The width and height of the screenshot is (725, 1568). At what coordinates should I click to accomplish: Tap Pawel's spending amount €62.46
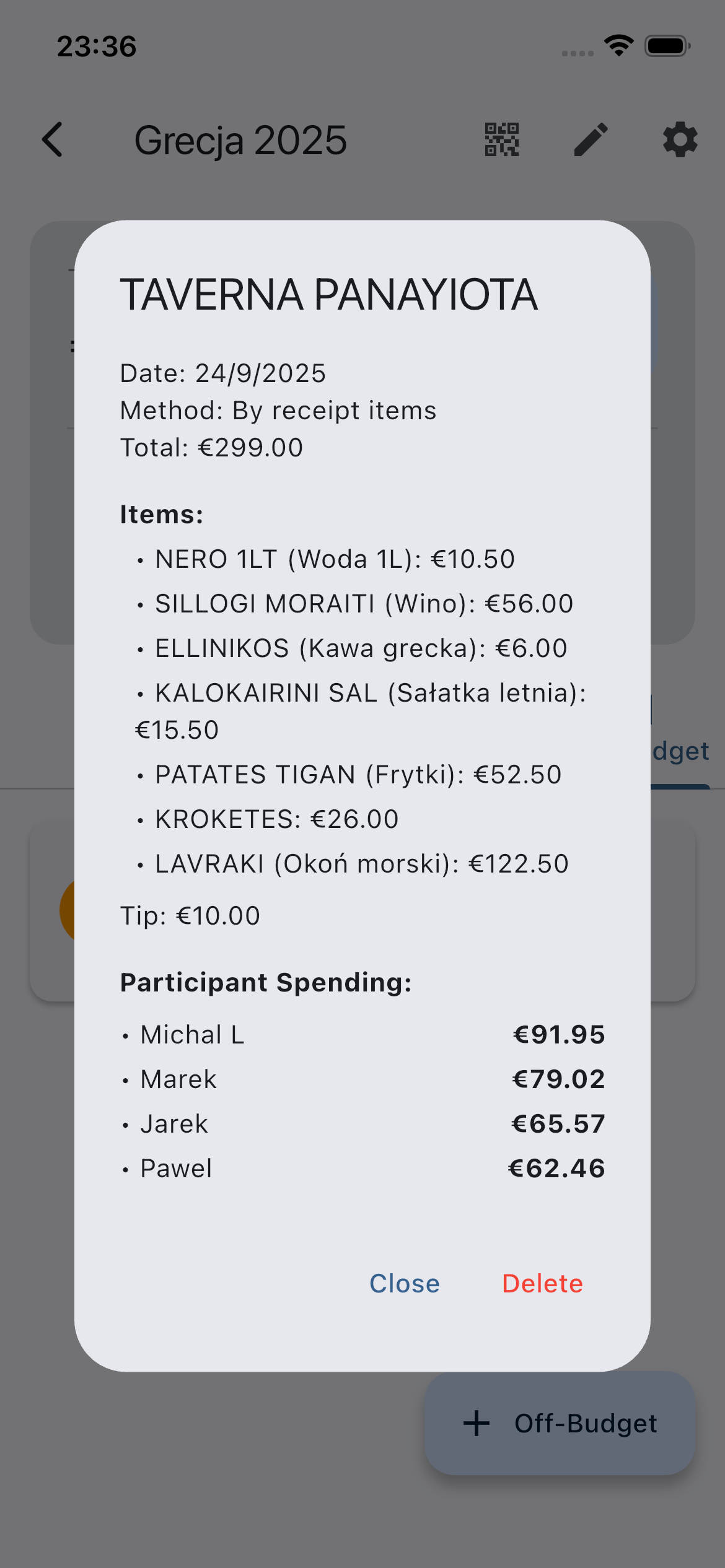(557, 1167)
